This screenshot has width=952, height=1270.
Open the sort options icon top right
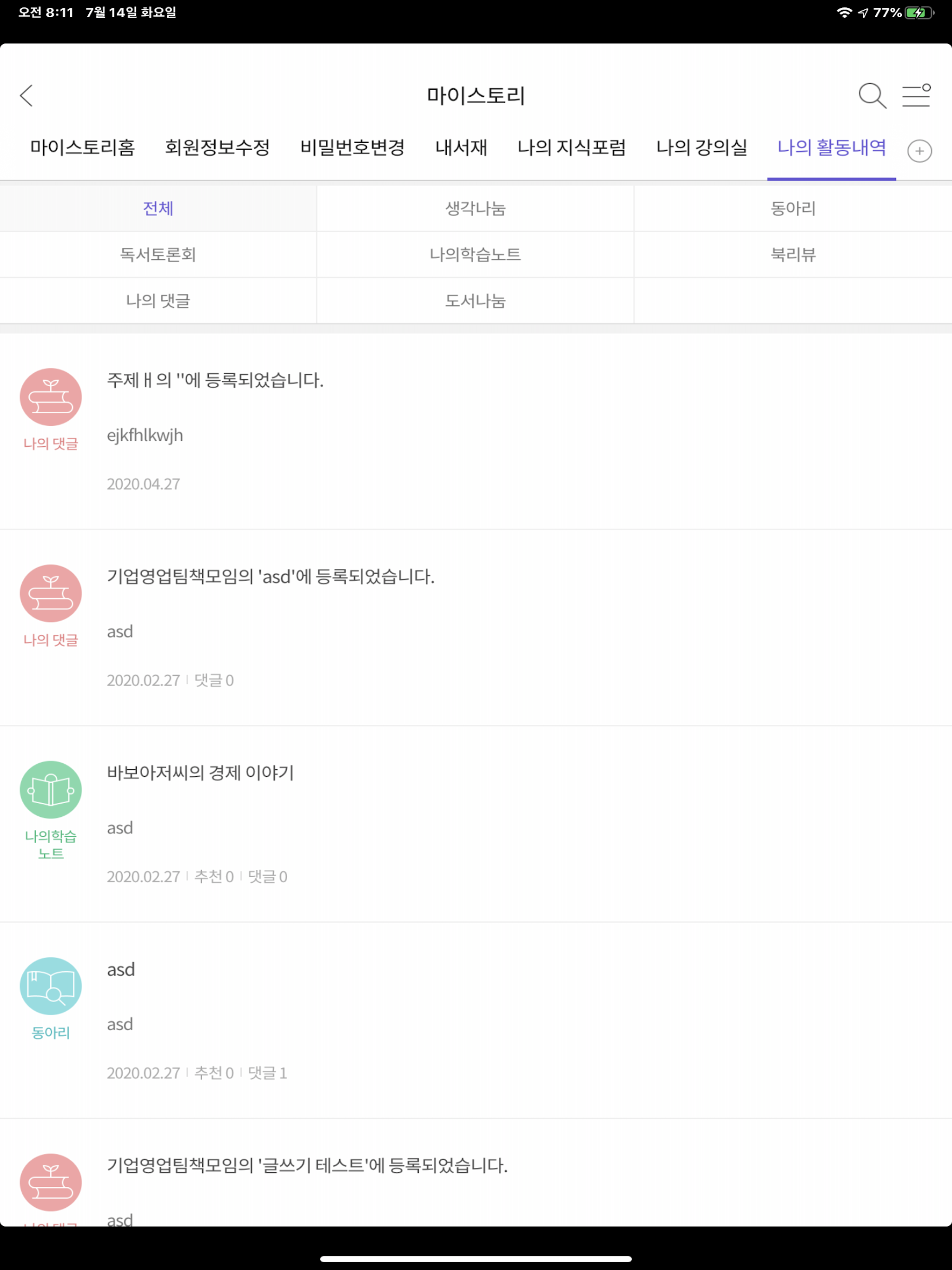pyautogui.click(x=916, y=96)
